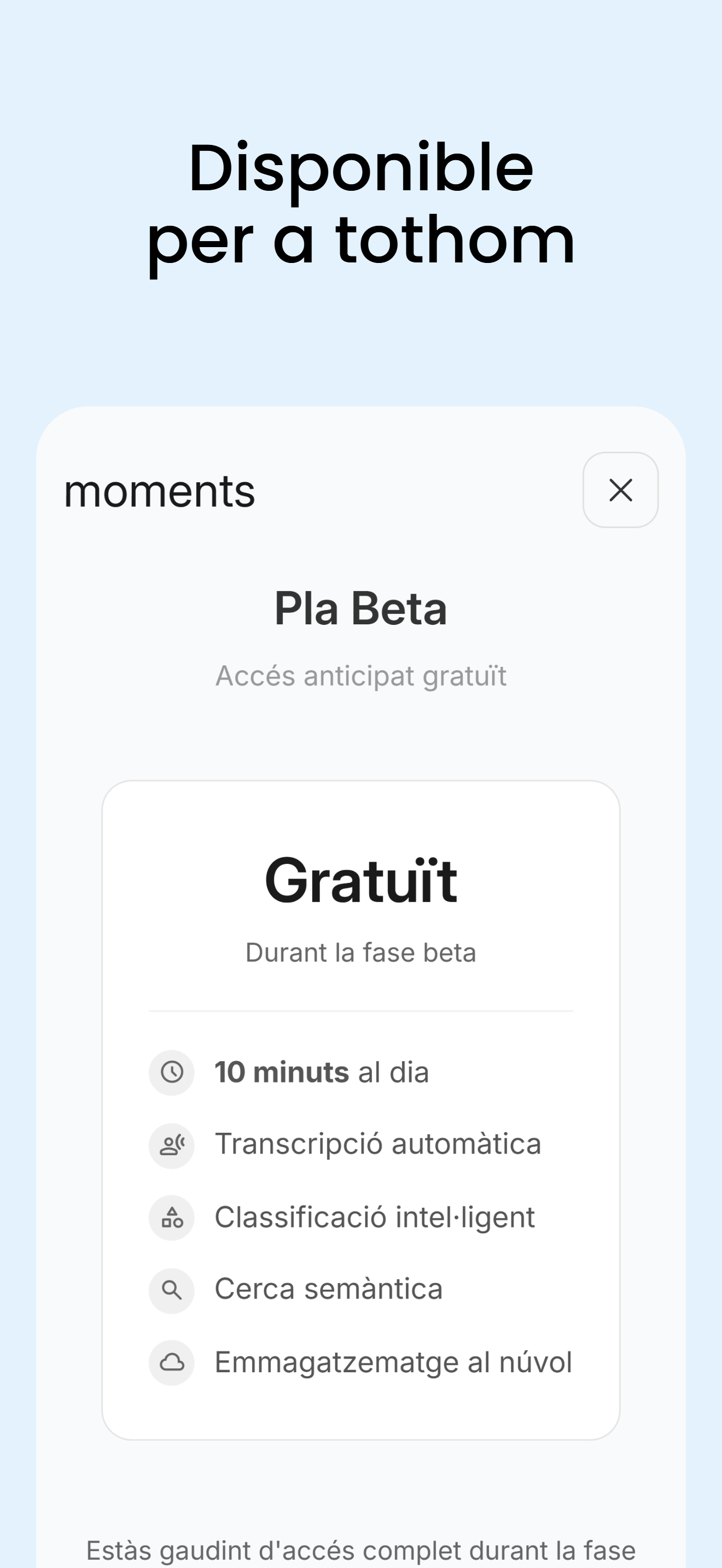
Task: Select the "Cerca semàntica" feature entry
Action: (x=328, y=1291)
